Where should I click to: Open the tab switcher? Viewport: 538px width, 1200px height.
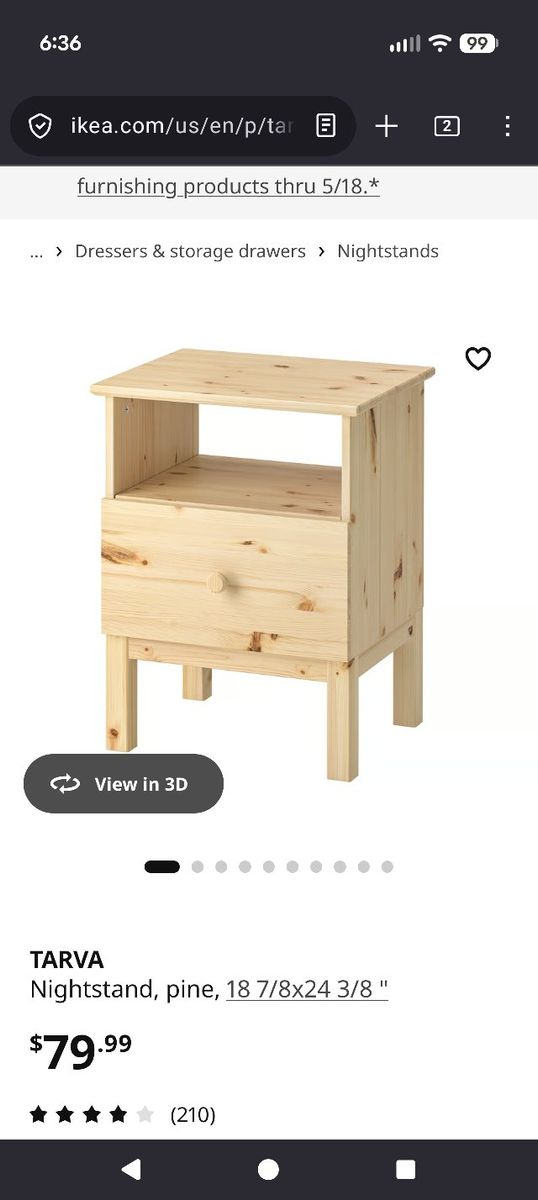pyautogui.click(x=447, y=126)
